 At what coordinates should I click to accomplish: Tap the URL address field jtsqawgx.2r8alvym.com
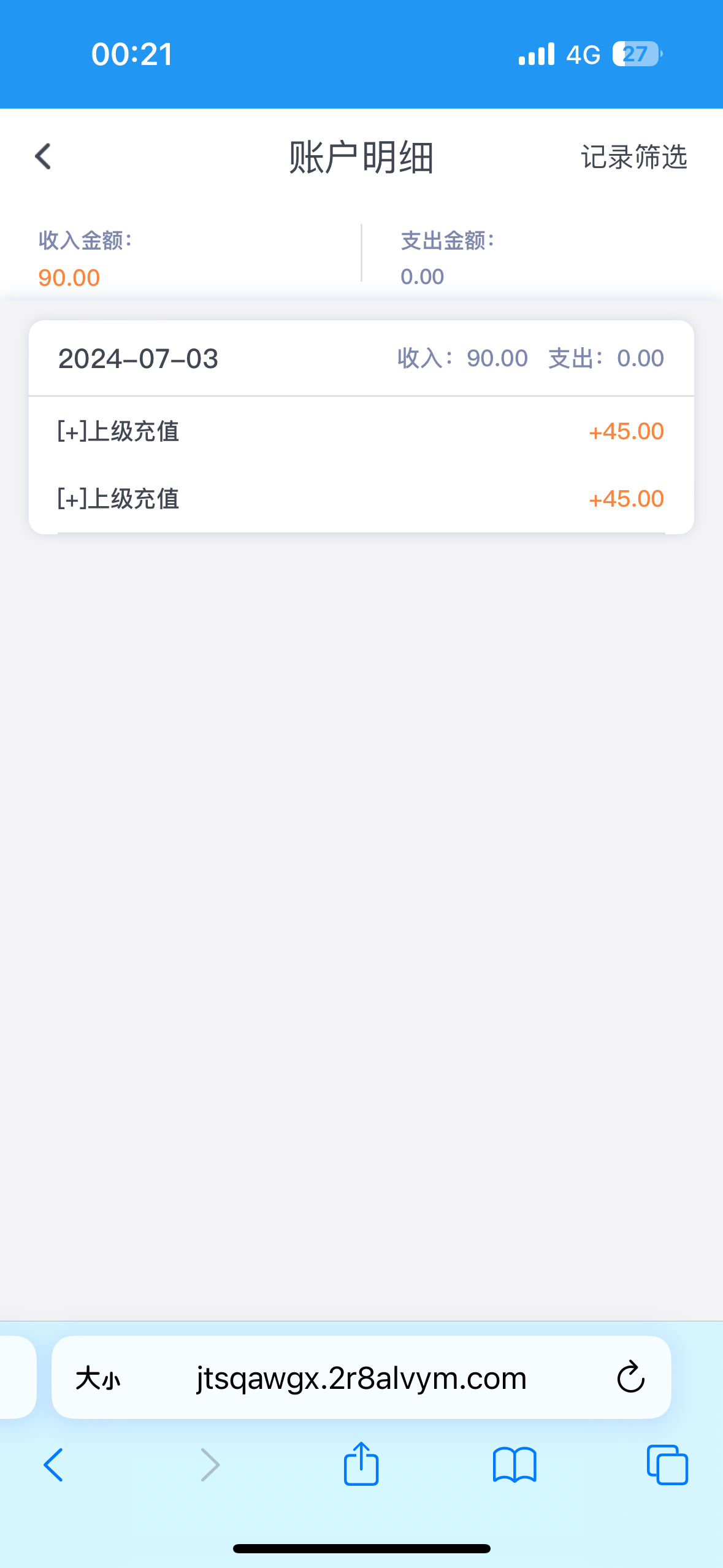[x=361, y=1378]
